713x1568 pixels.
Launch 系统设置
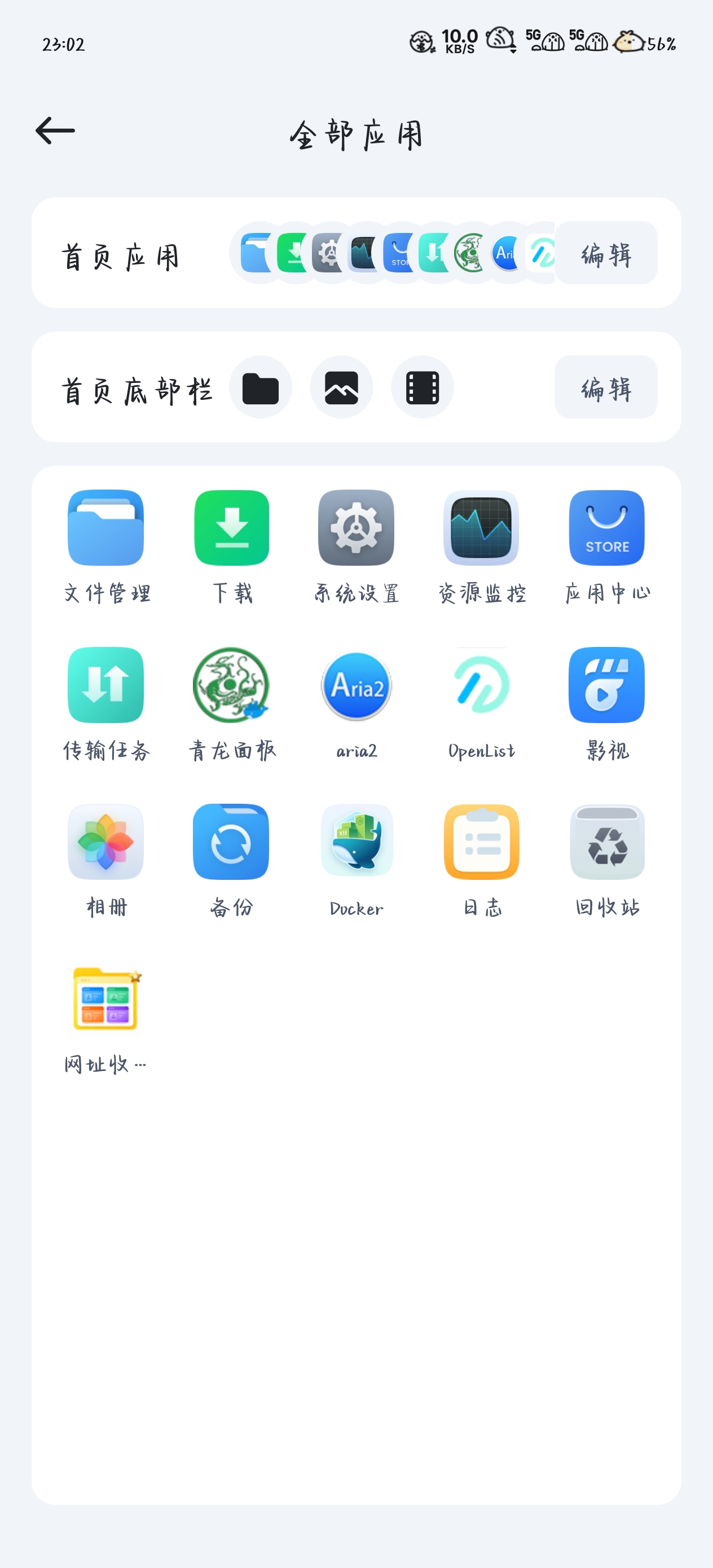pos(356,528)
